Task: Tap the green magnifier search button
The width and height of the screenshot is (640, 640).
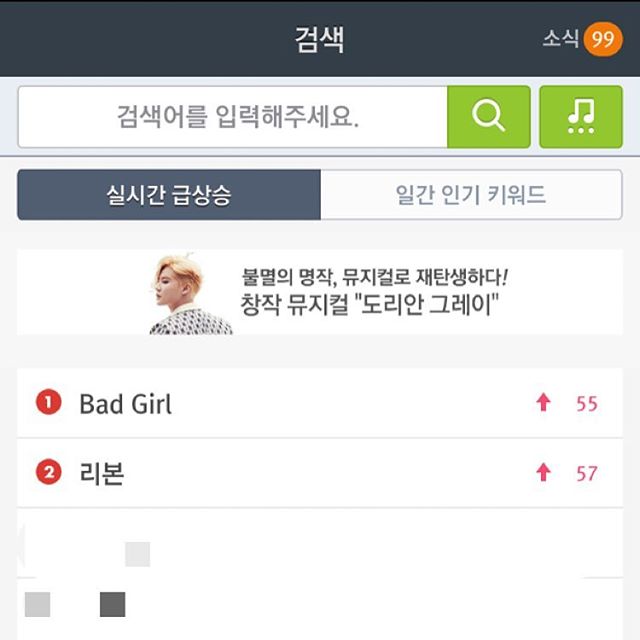Action: pyautogui.click(x=488, y=117)
